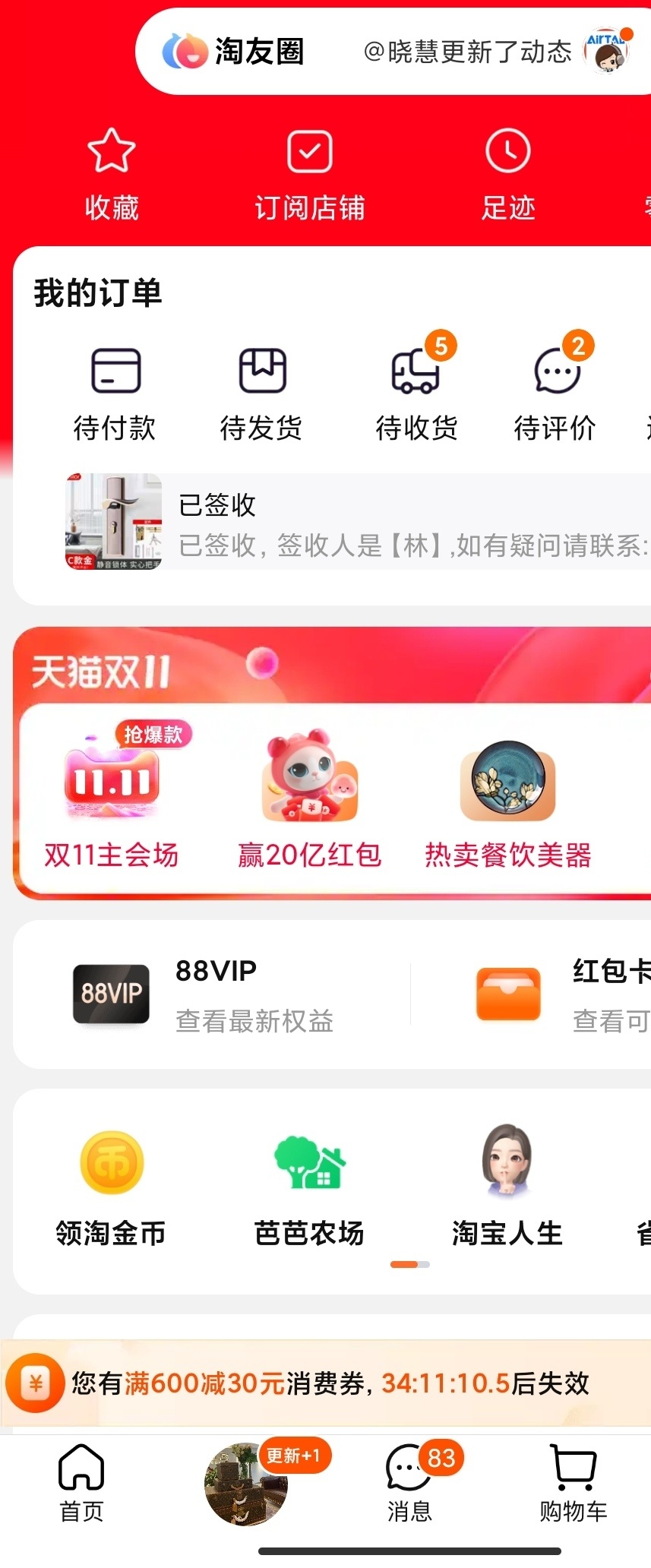
Task: Open 领淘金币 coin collection
Action: (x=112, y=1187)
